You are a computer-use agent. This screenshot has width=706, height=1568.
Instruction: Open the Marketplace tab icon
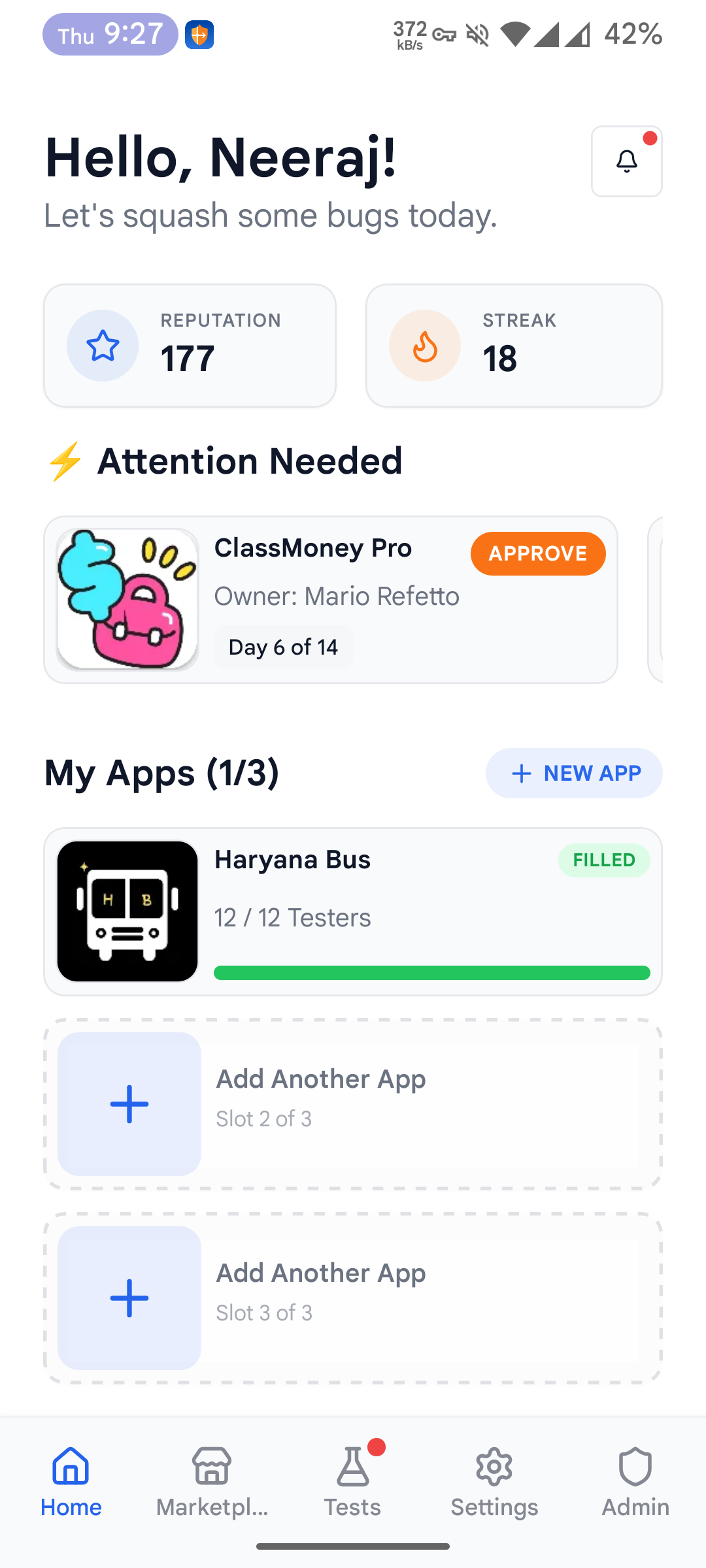[211, 1467]
